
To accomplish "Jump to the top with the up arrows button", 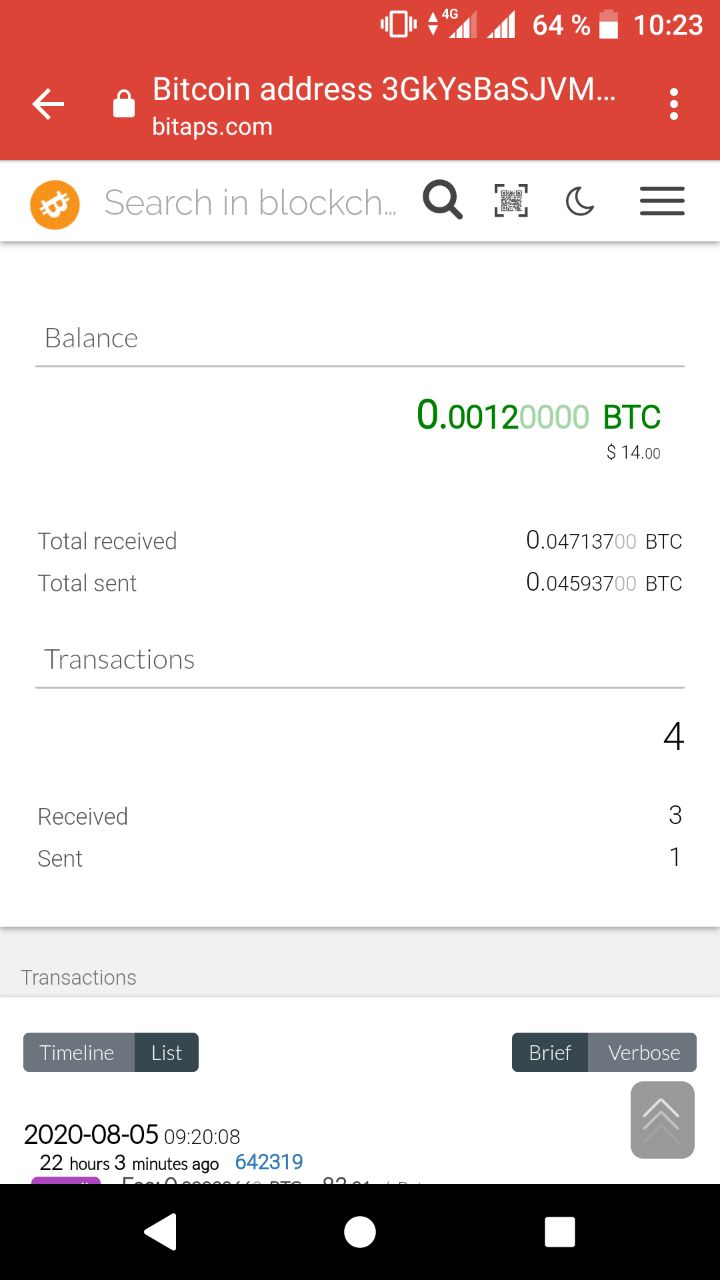I will tap(662, 1120).
